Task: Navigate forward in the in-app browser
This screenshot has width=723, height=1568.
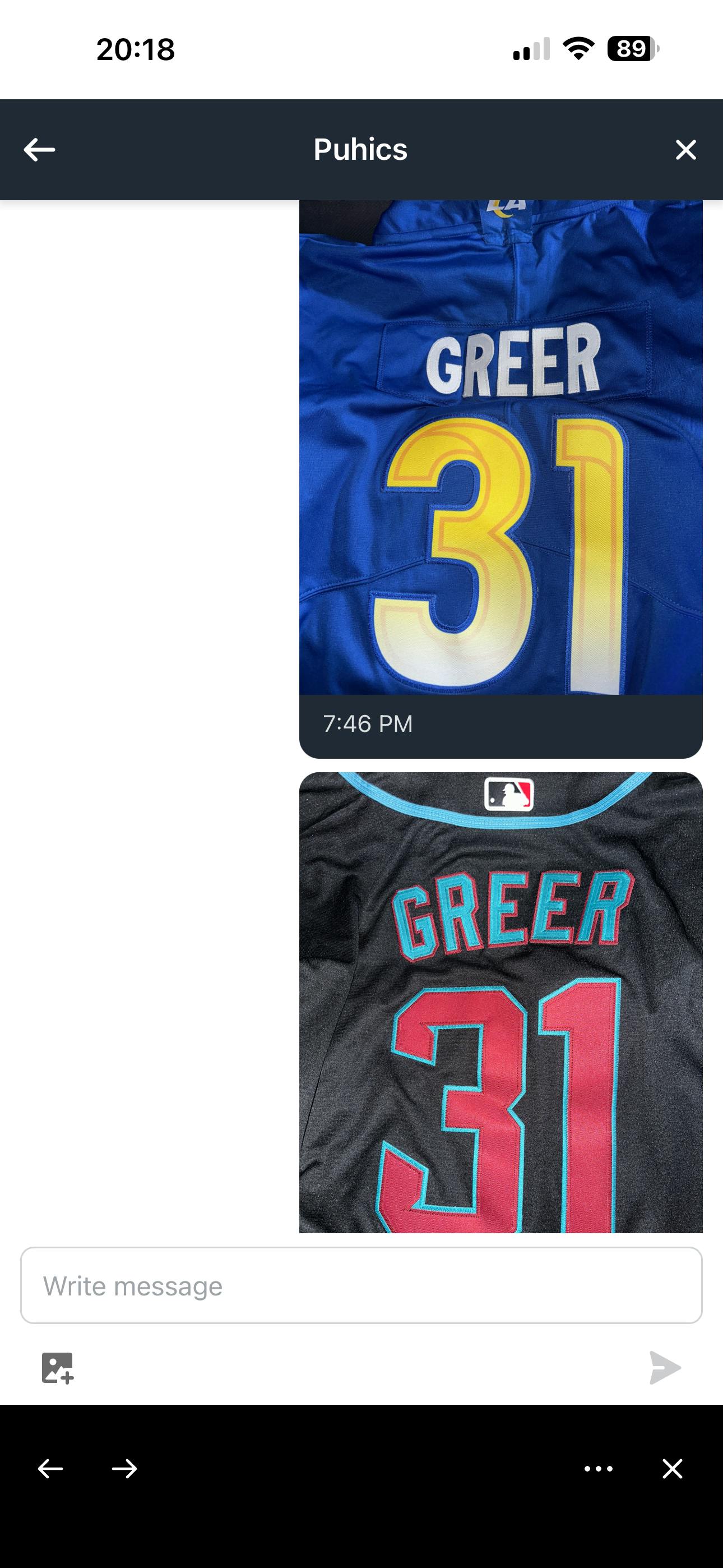Action: click(125, 1469)
